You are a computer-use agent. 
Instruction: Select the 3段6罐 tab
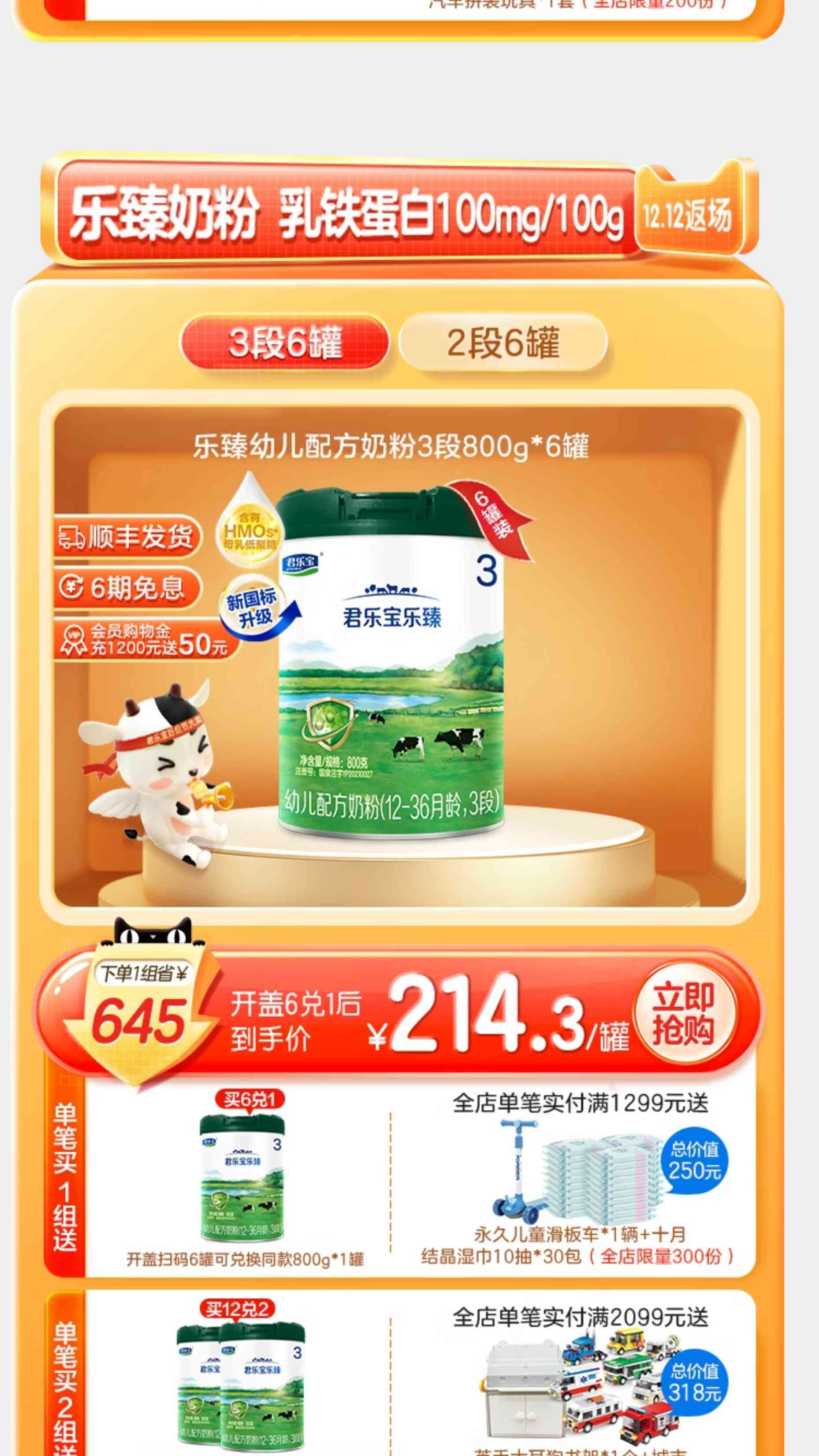[x=285, y=343]
